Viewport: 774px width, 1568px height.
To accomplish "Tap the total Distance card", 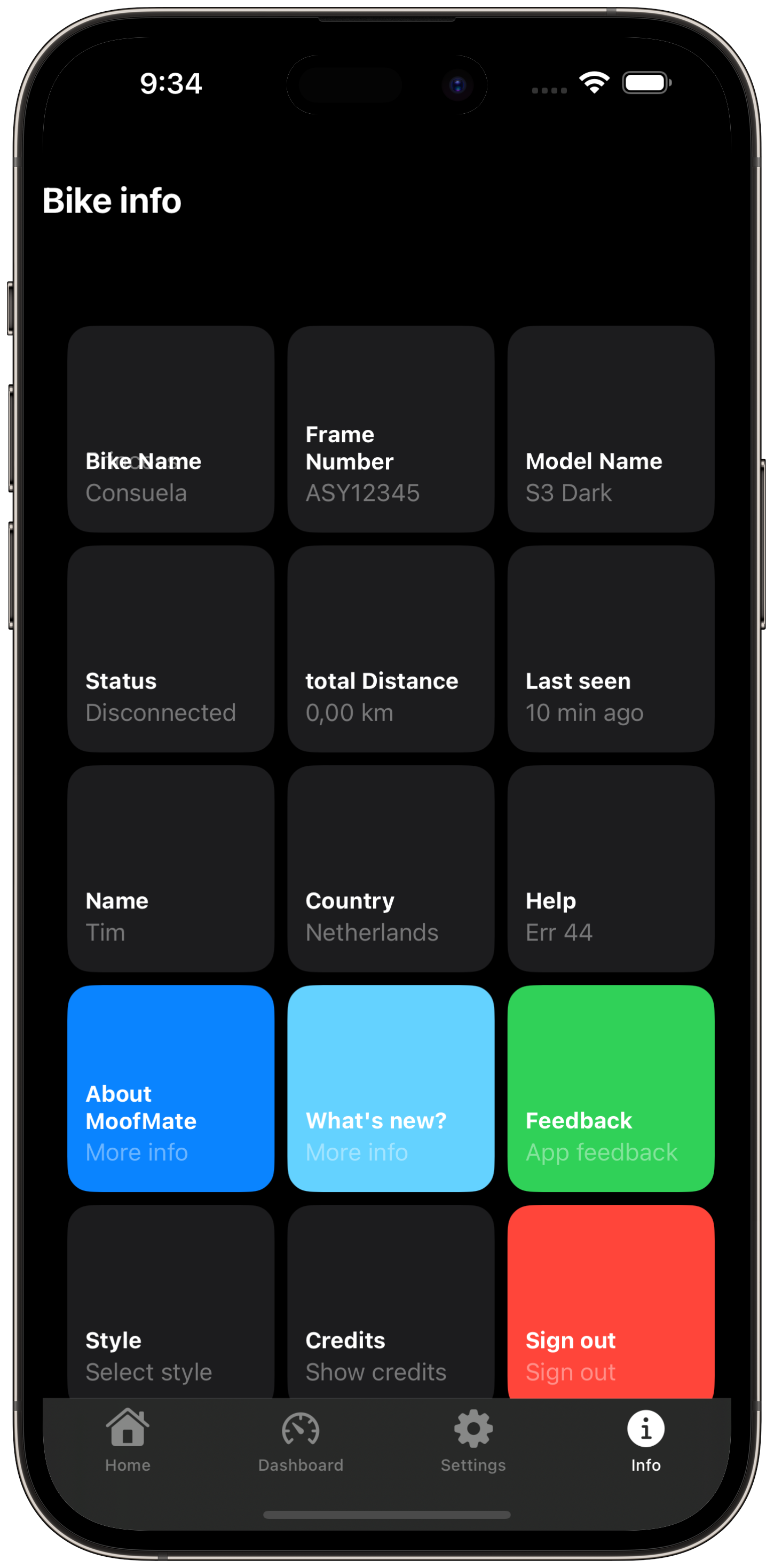I will click(x=391, y=649).
